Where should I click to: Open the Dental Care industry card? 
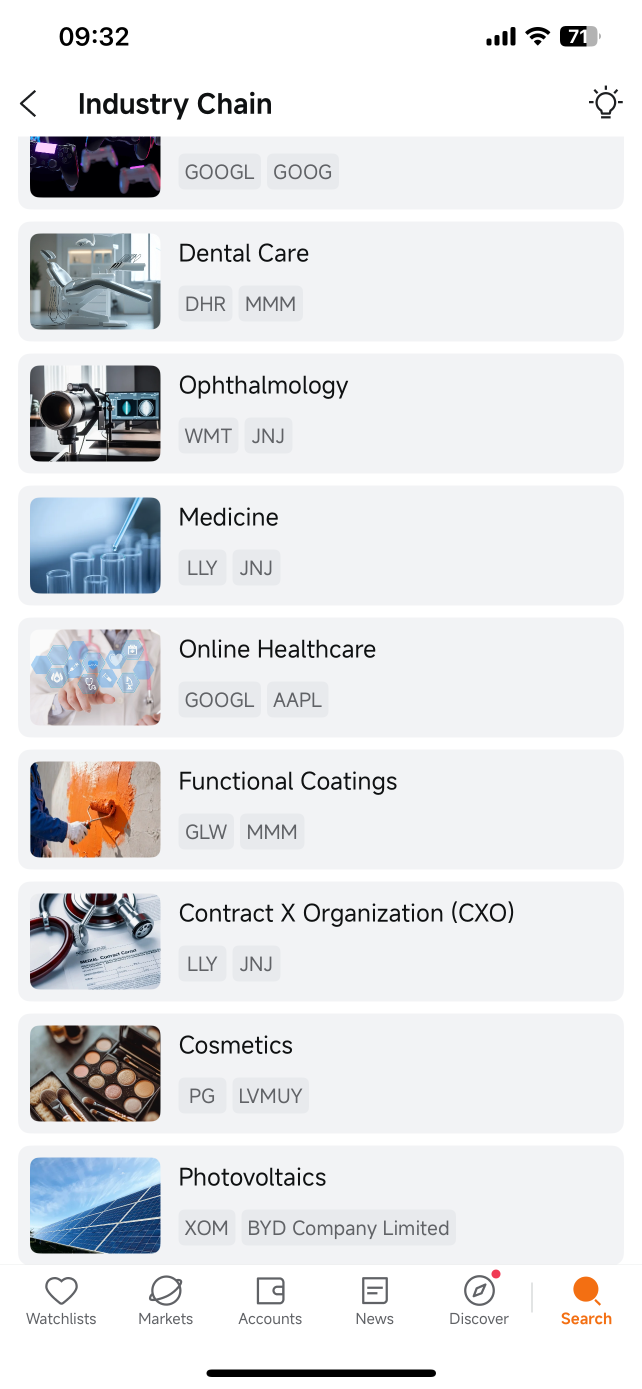(321, 282)
